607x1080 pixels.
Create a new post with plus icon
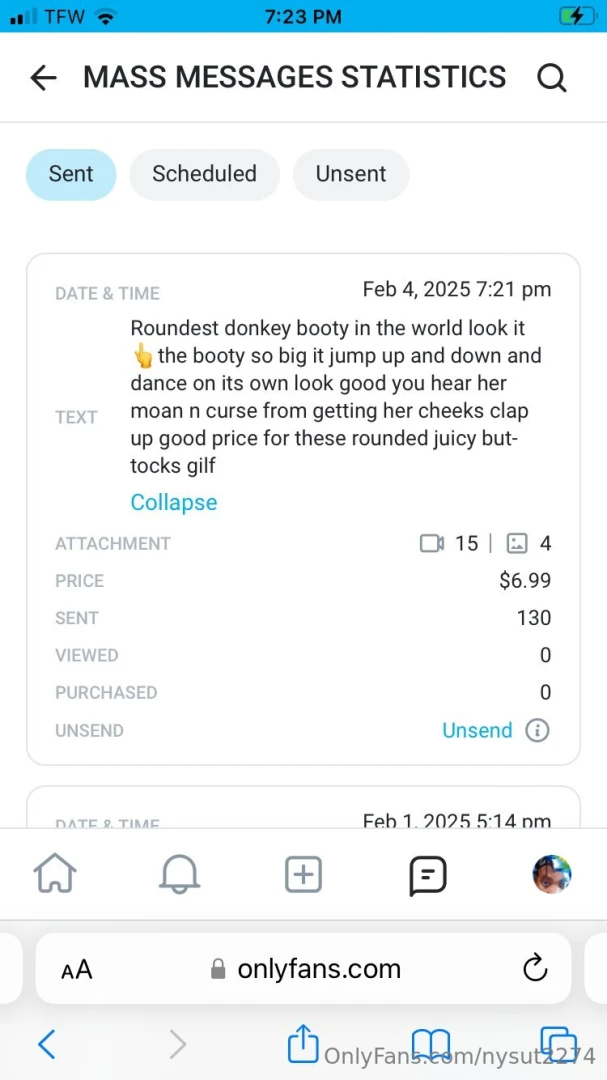[x=303, y=875]
